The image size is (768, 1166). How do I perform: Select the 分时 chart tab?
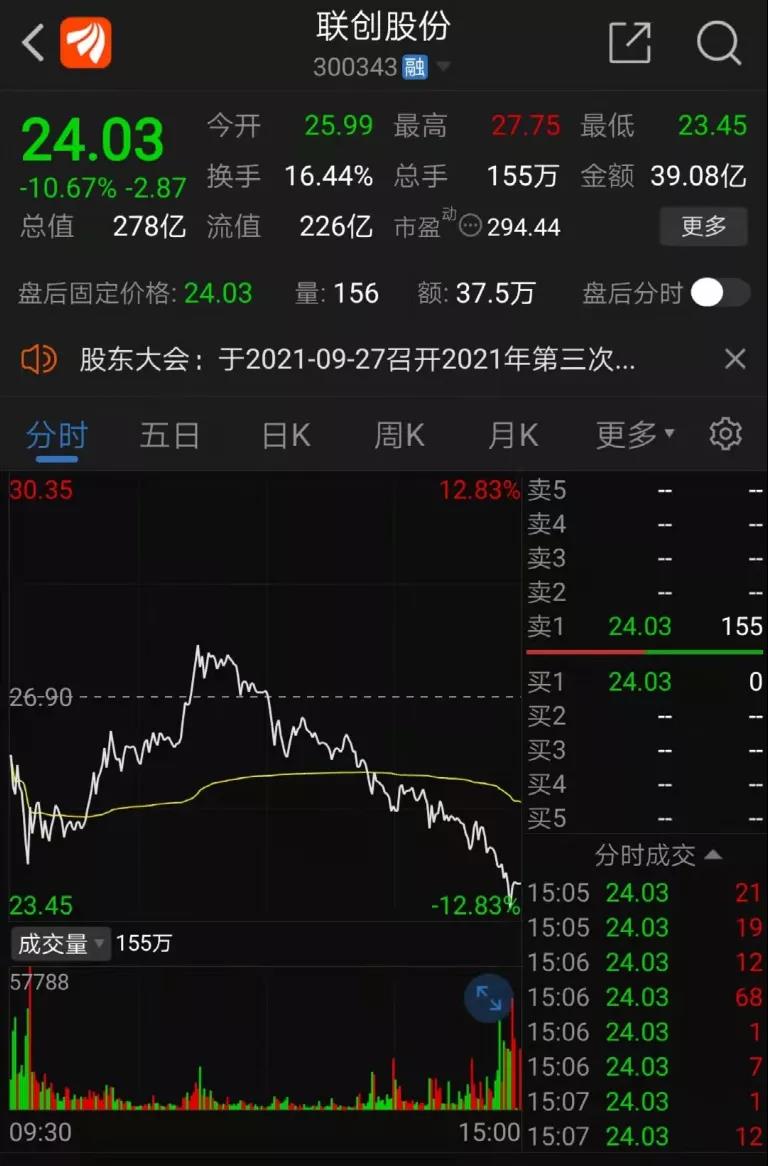click(56, 435)
